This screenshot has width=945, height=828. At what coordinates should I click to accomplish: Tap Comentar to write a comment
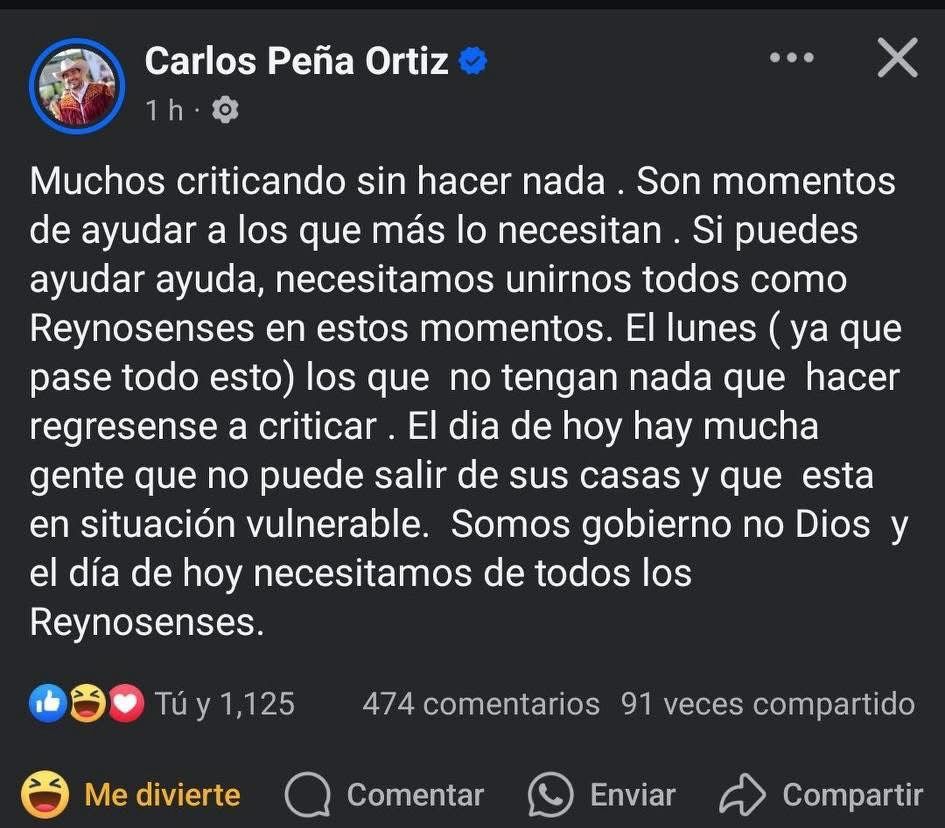pos(385,795)
